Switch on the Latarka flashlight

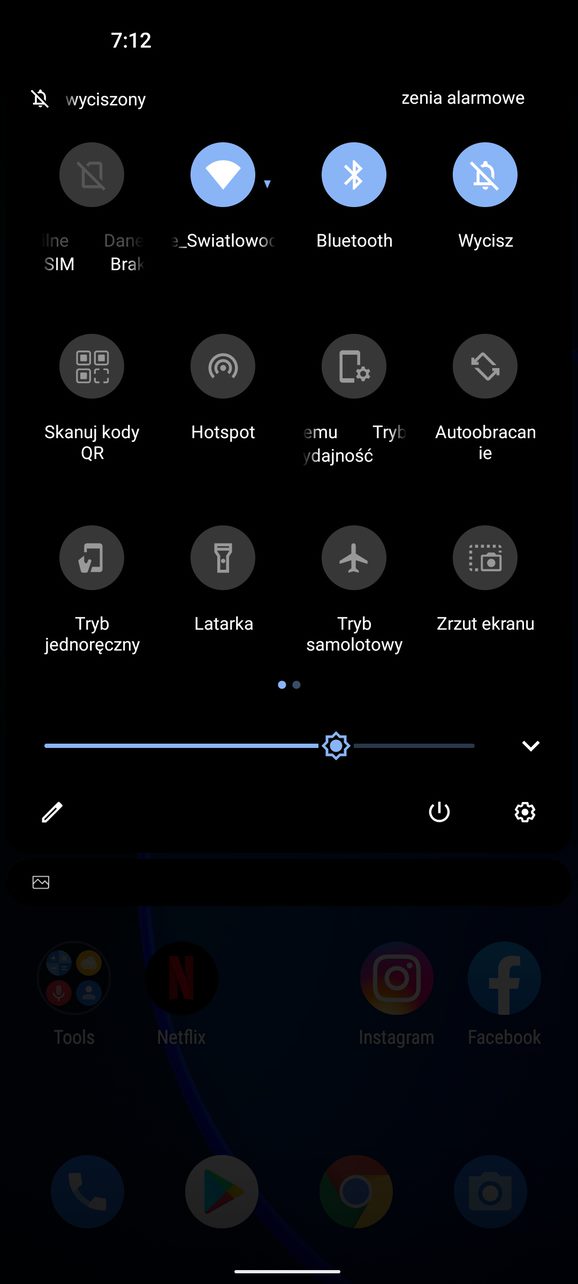click(x=222, y=558)
